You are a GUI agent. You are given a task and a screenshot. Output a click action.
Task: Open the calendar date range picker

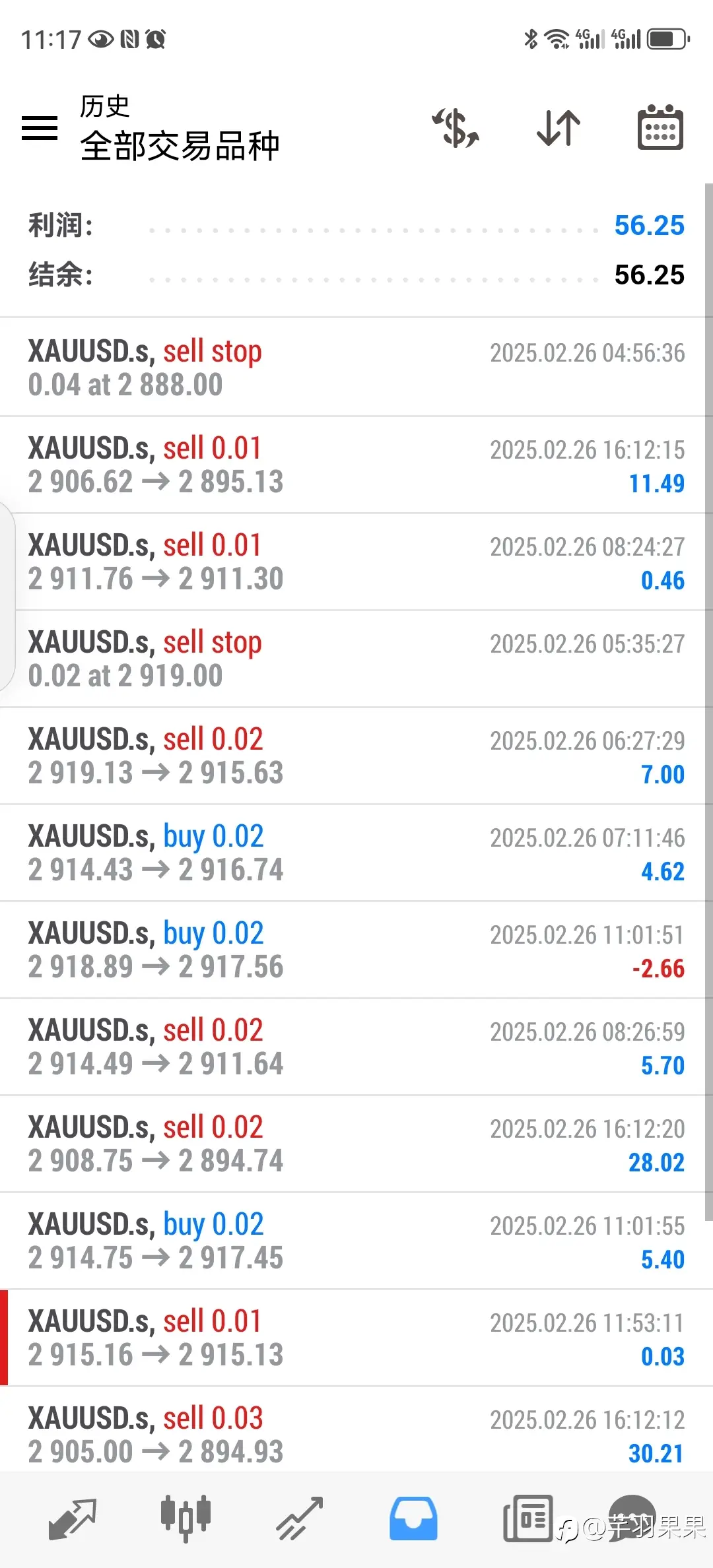[660, 127]
